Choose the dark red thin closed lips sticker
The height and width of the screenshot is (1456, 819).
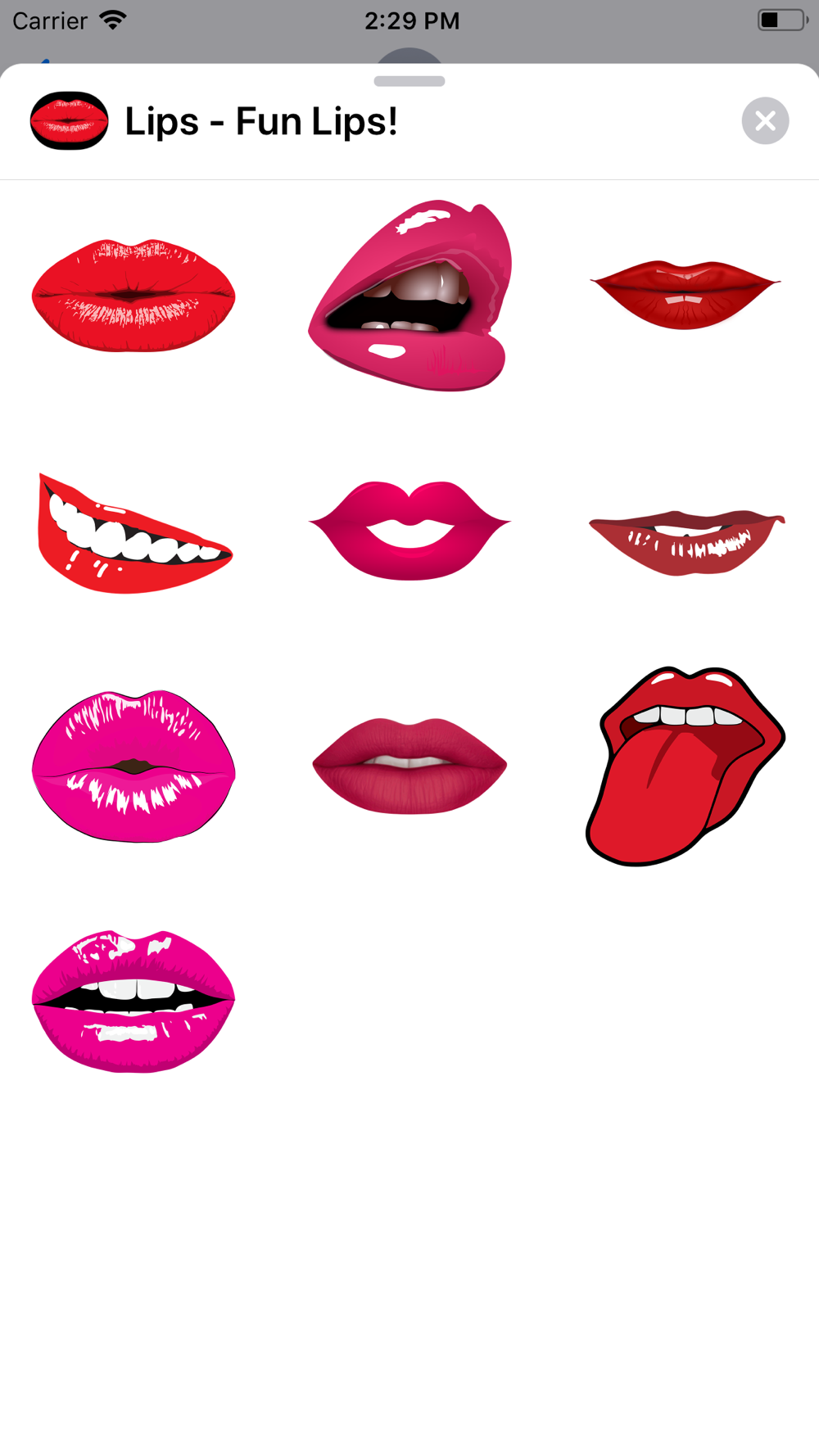coord(686,295)
